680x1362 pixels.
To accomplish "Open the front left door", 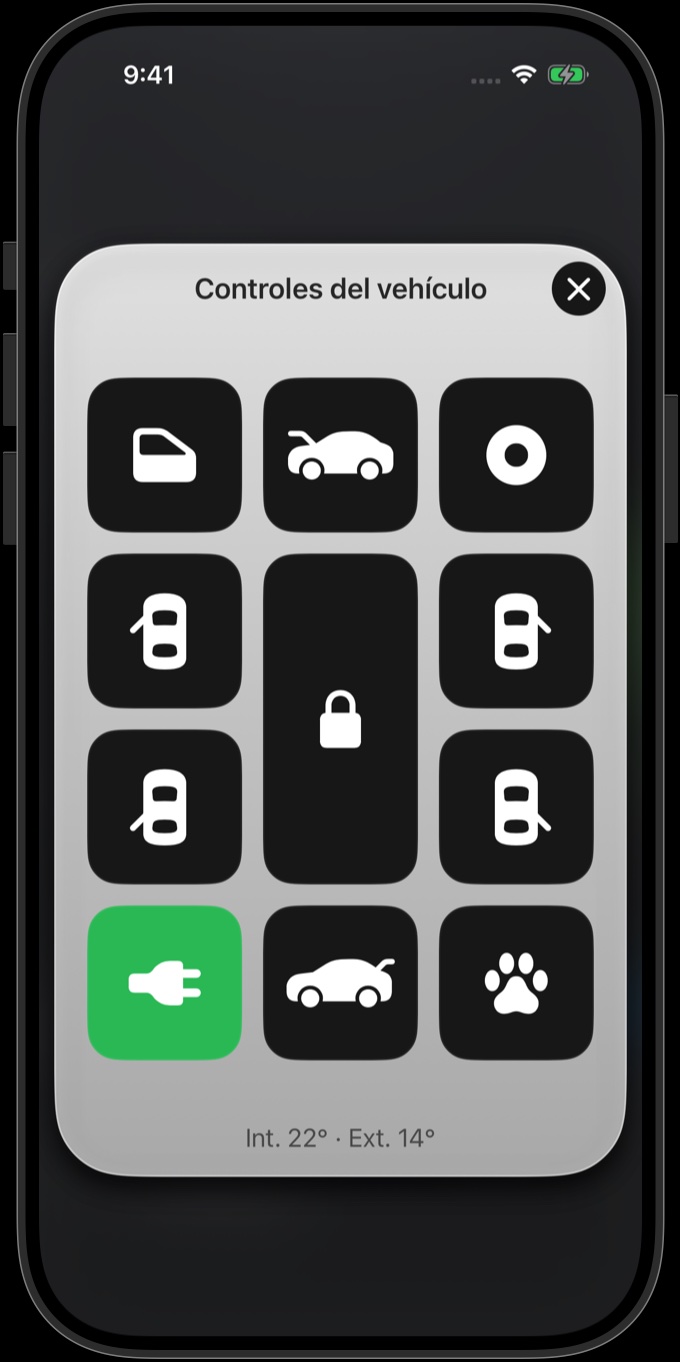I will (x=165, y=631).
